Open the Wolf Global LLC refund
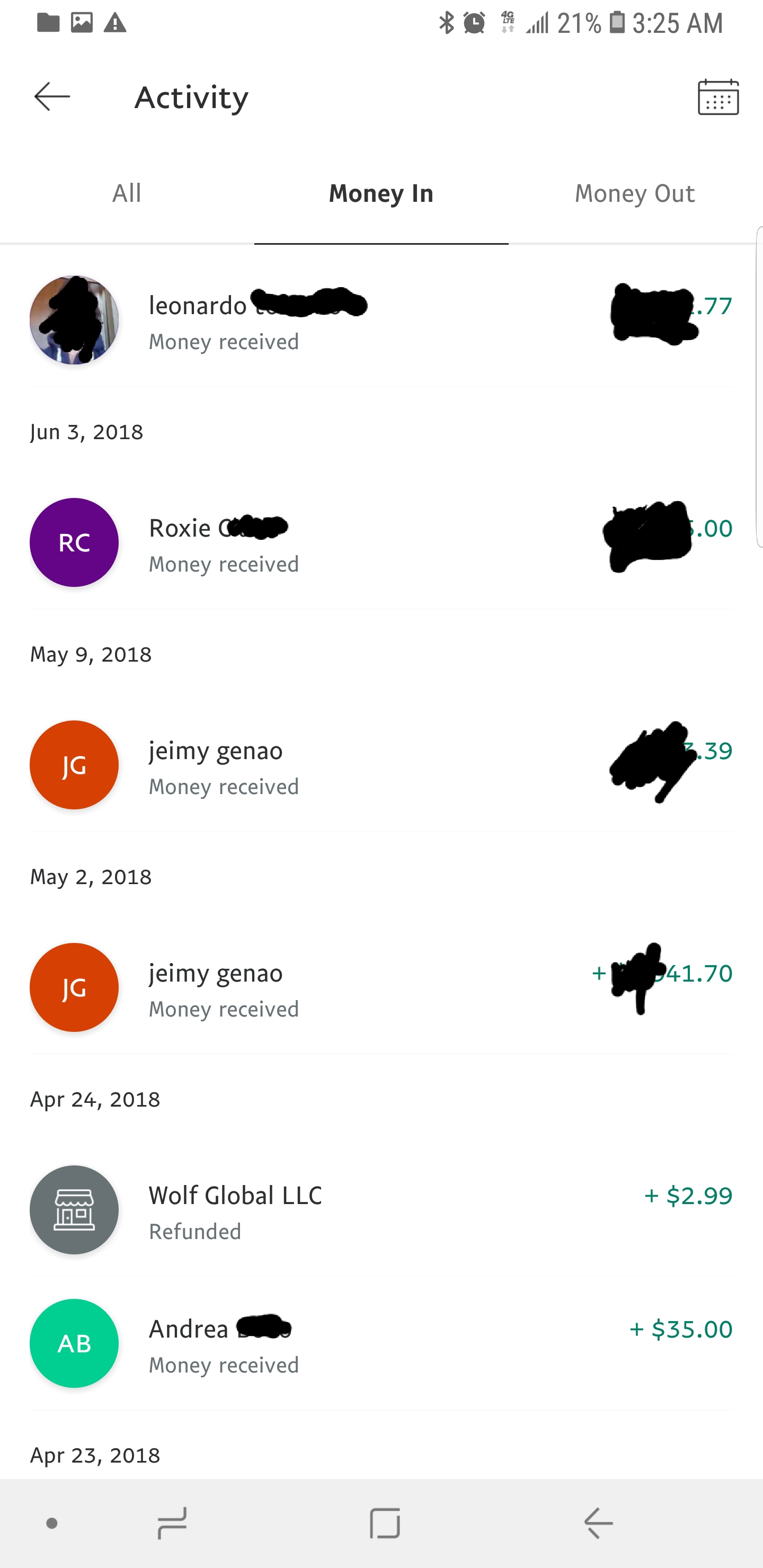 (381, 1210)
